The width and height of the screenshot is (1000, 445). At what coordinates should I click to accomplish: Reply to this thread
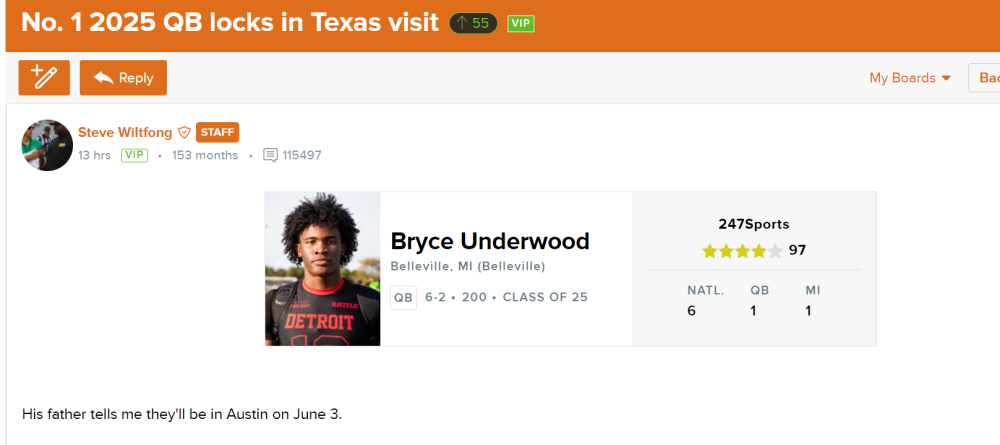click(x=123, y=78)
